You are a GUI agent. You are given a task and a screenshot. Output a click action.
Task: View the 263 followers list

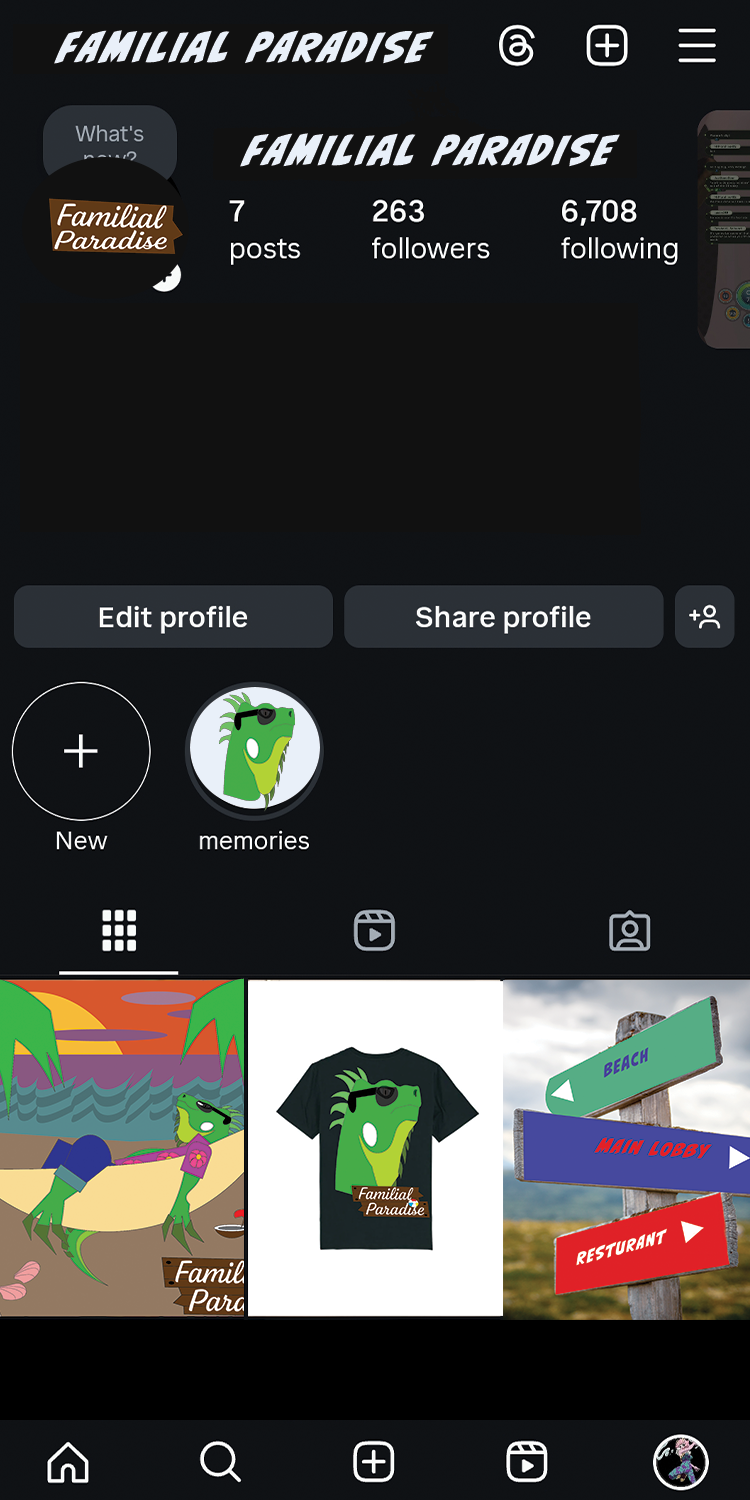pyautogui.click(x=431, y=229)
